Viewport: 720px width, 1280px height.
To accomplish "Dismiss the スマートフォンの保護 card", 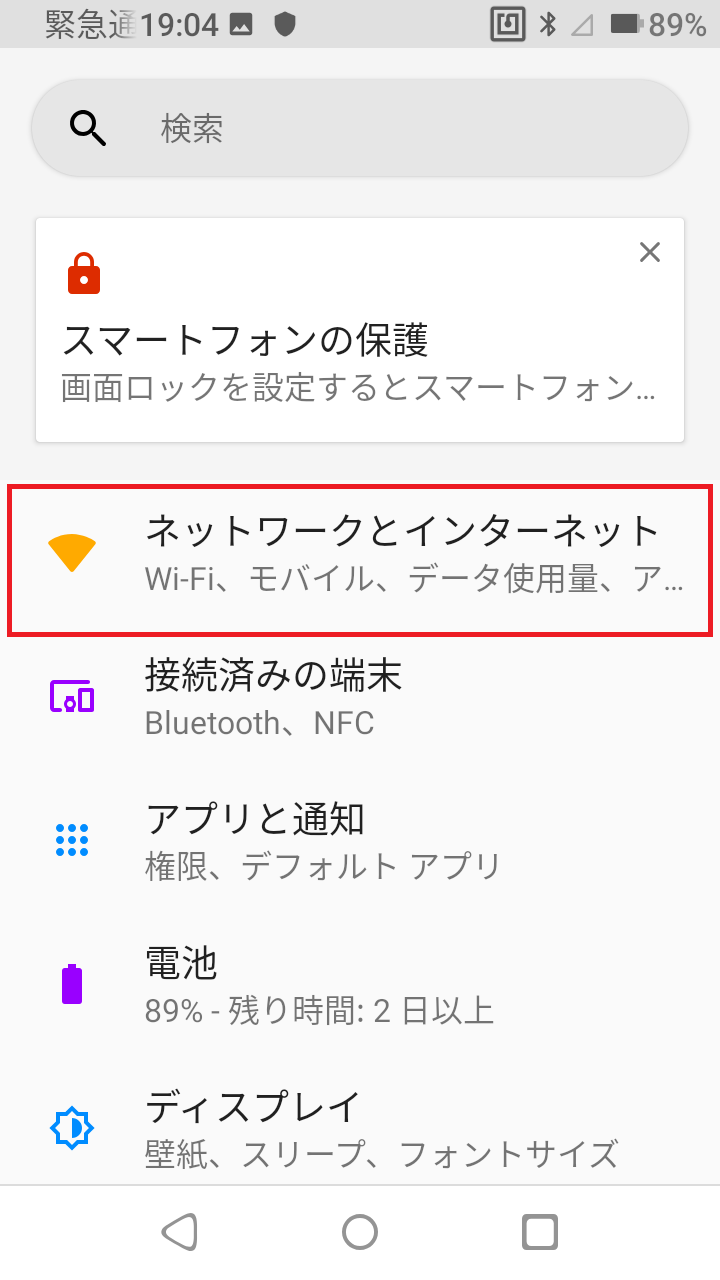I will (650, 253).
